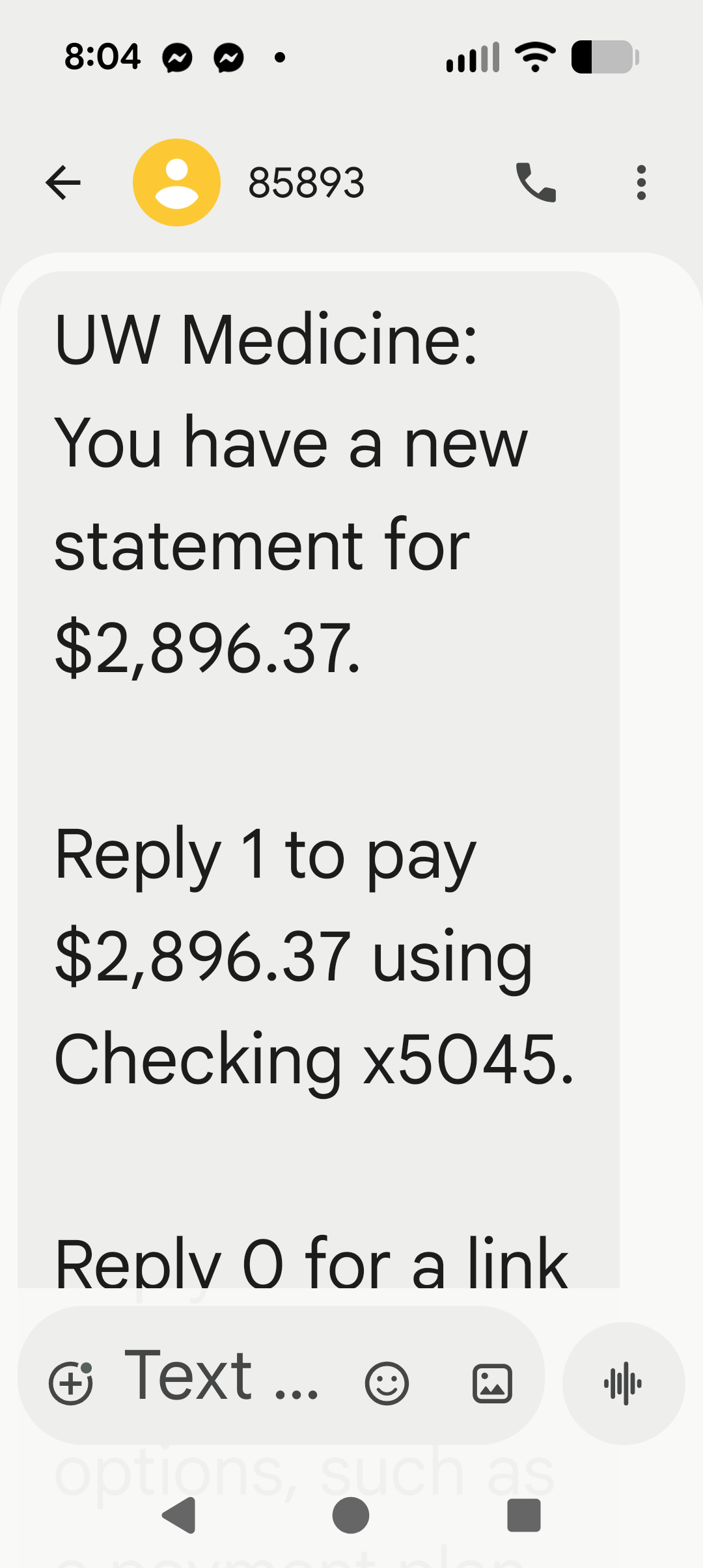
Task: Open the plus attachment options
Action: (x=70, y=1383)
